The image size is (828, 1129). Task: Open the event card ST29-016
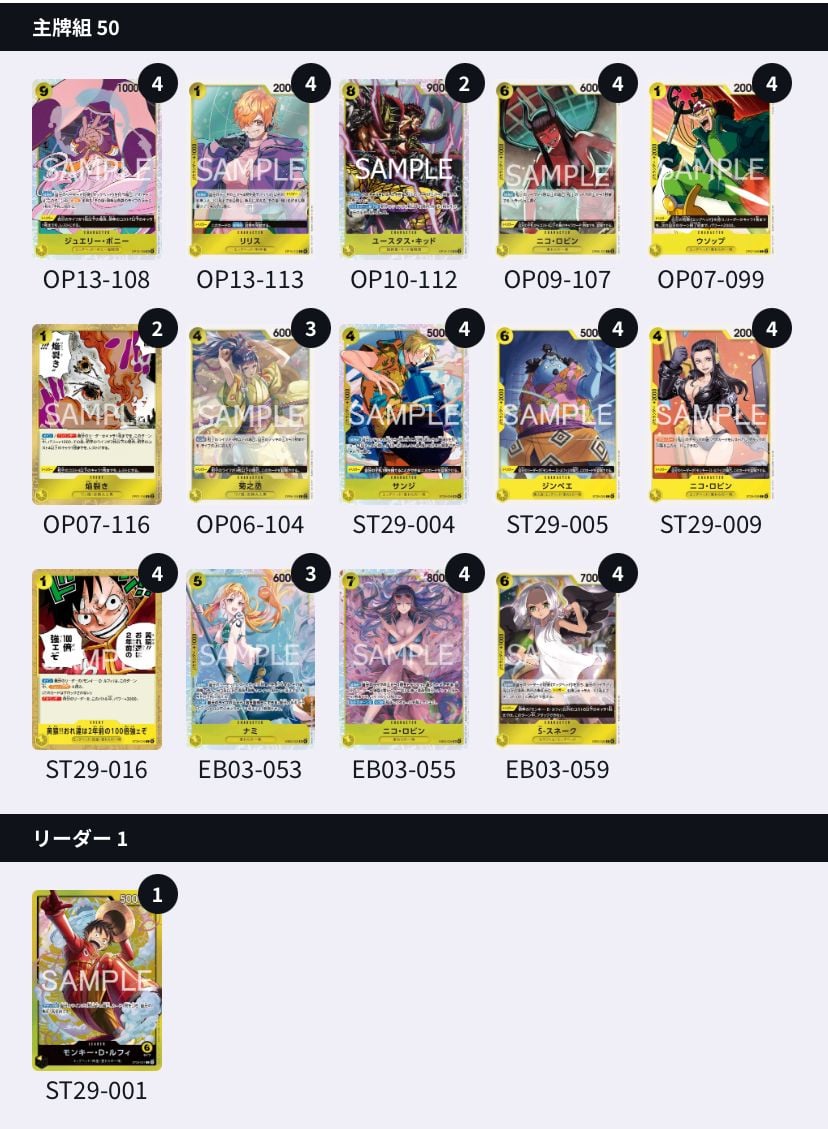pyautogui.click(x=96, y=658)
